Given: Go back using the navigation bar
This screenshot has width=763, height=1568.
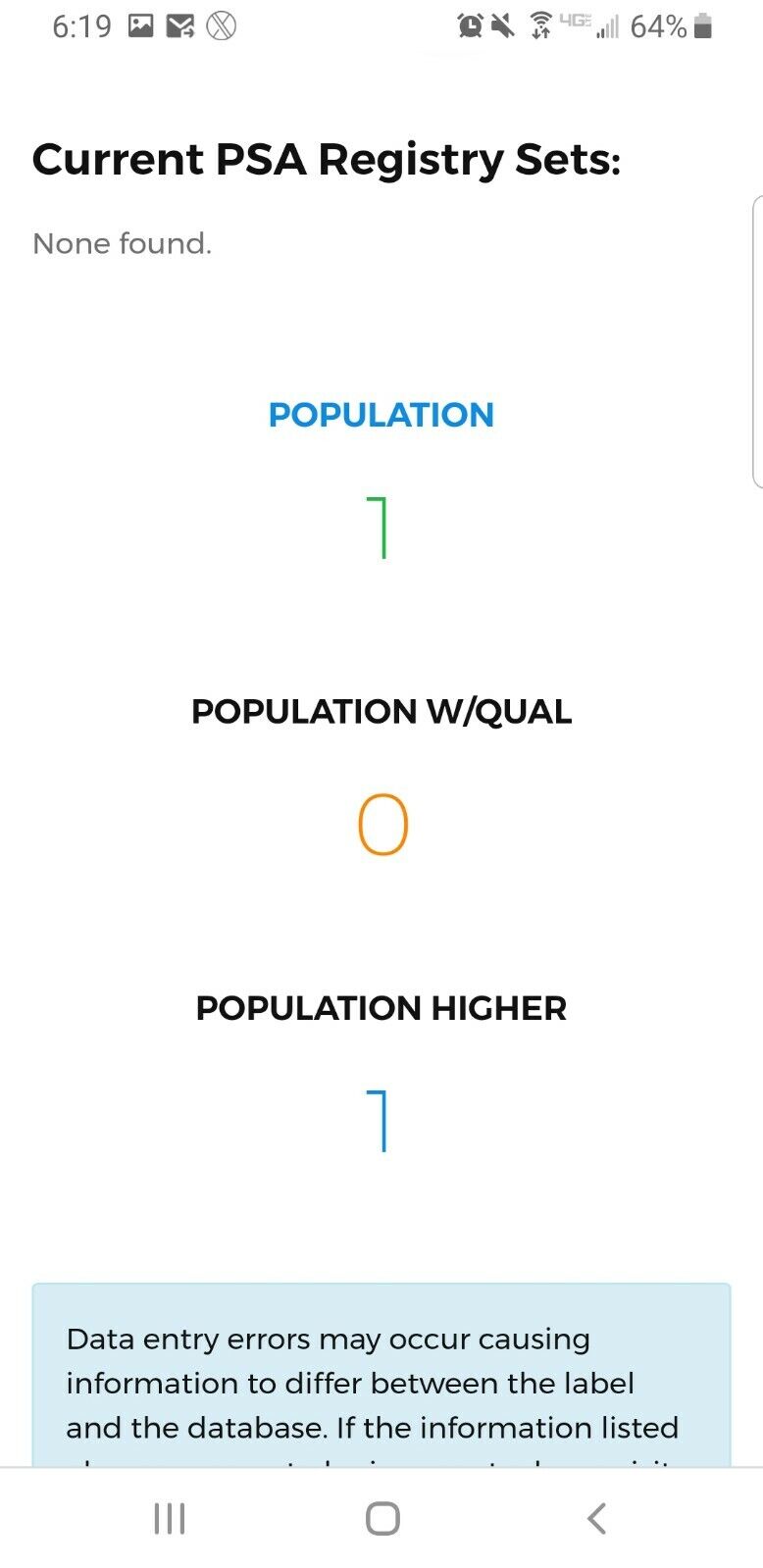Looking at the screenshot, I should [596, 1518].
